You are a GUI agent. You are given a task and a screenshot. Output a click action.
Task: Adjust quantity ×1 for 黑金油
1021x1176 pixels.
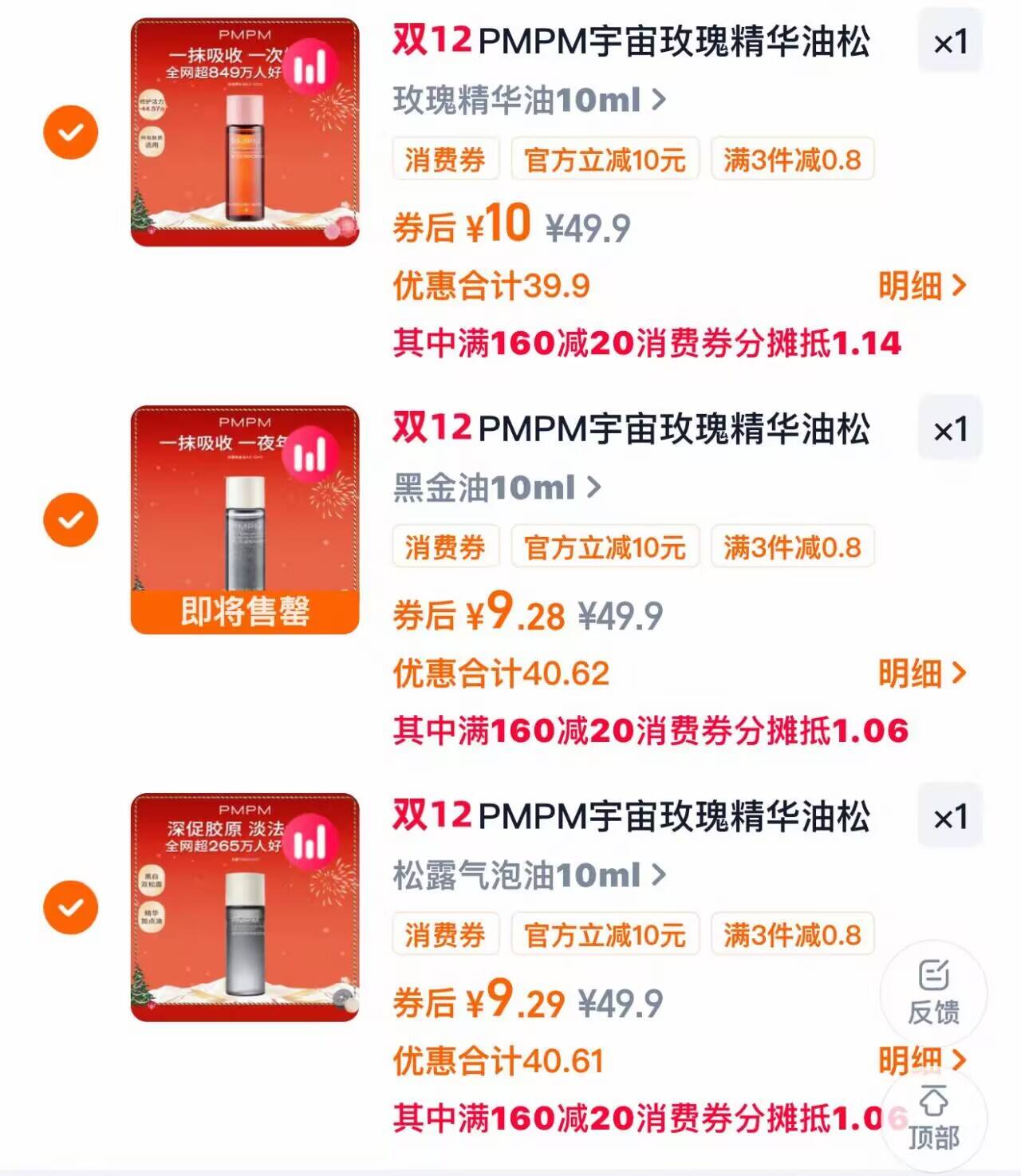click(950, 429)
